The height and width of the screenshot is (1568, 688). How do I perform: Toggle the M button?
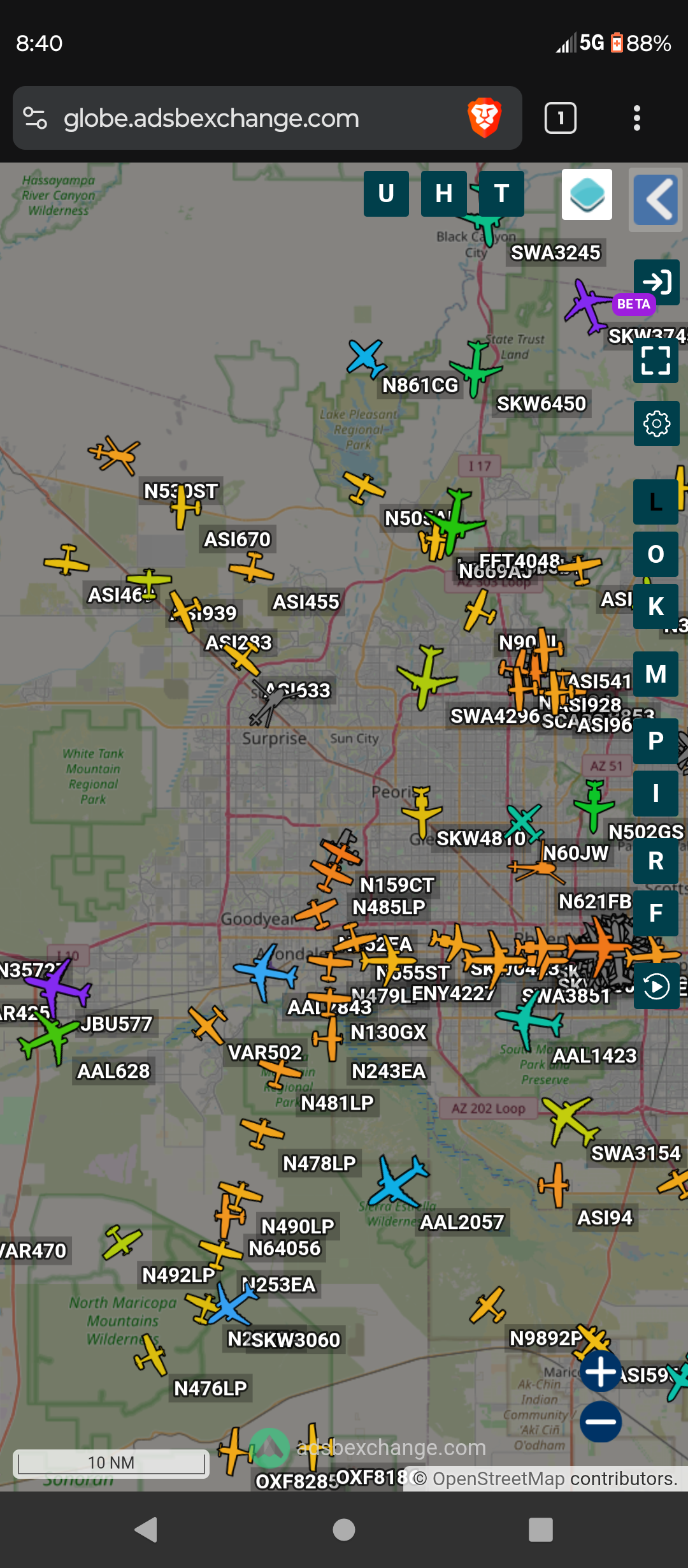pyautogui.click(x=656, y=674)
